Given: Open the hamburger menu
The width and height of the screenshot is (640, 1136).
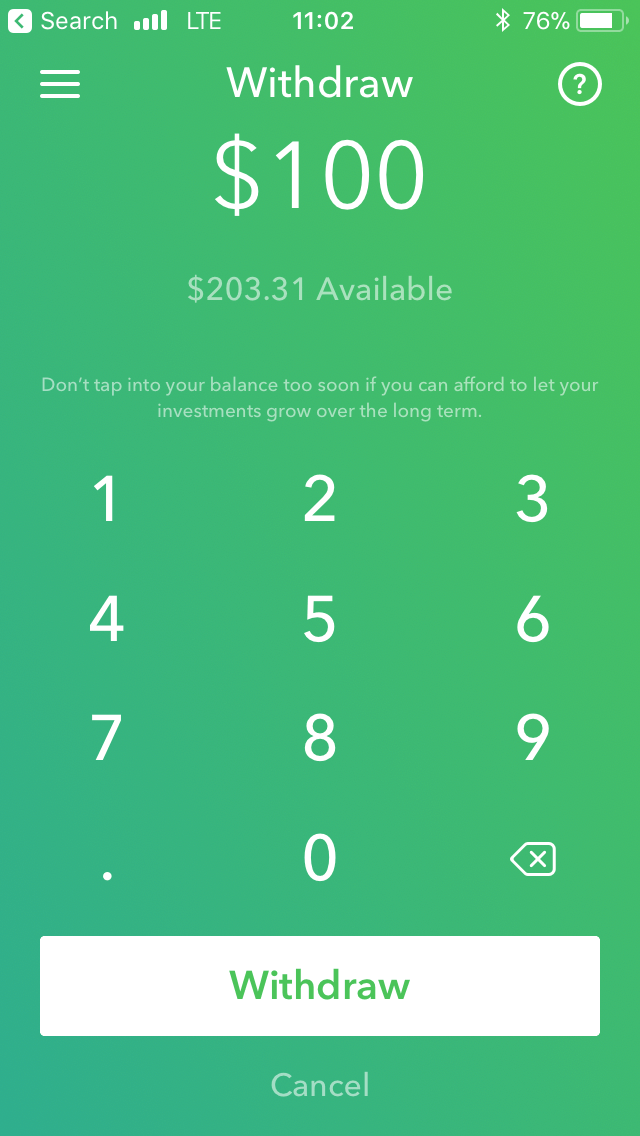Looking at the screenshot, I should (x=60, y=84).
